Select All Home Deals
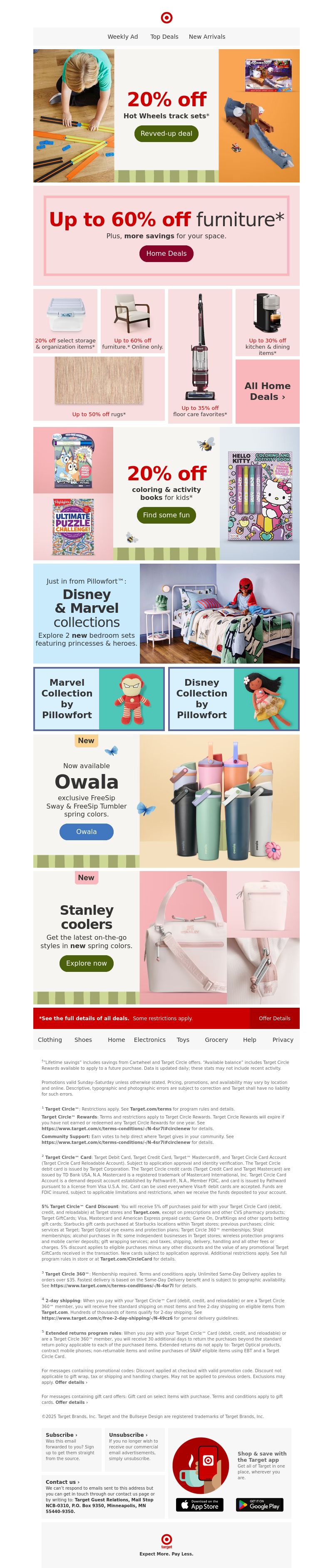Viewport: 333px width, 1568px height. (267, 391)
